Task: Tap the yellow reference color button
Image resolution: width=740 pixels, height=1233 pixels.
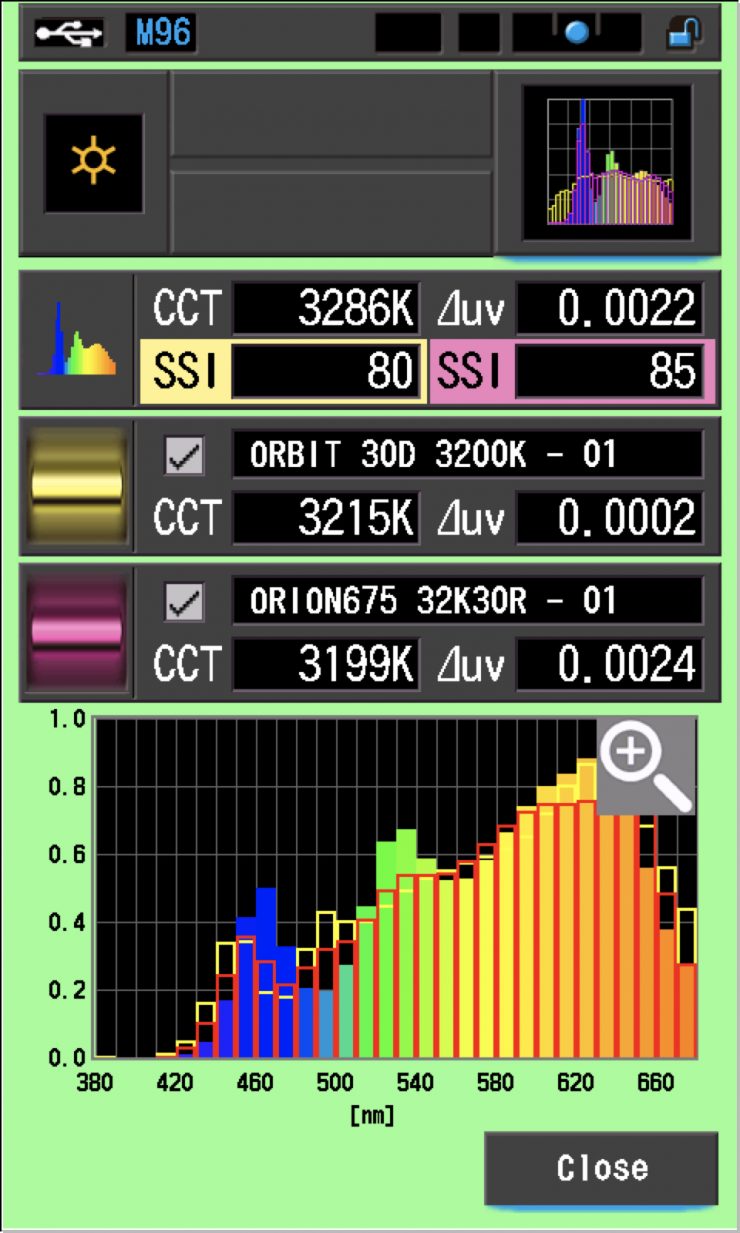Action: click(x=77, y=485)
